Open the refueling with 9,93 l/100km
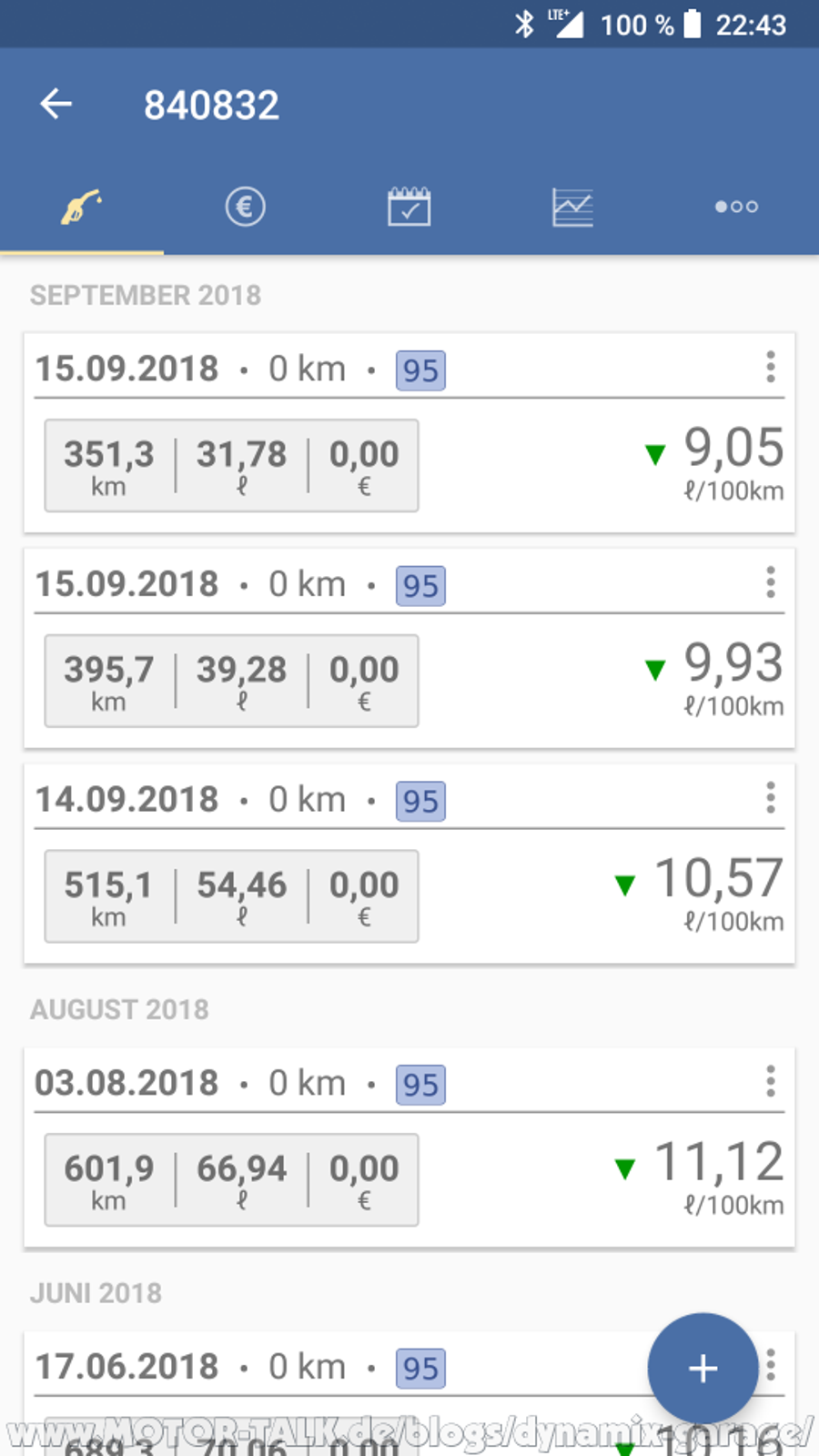Image resolution: width=819 pixels, height=1456 pixels. 409,649
